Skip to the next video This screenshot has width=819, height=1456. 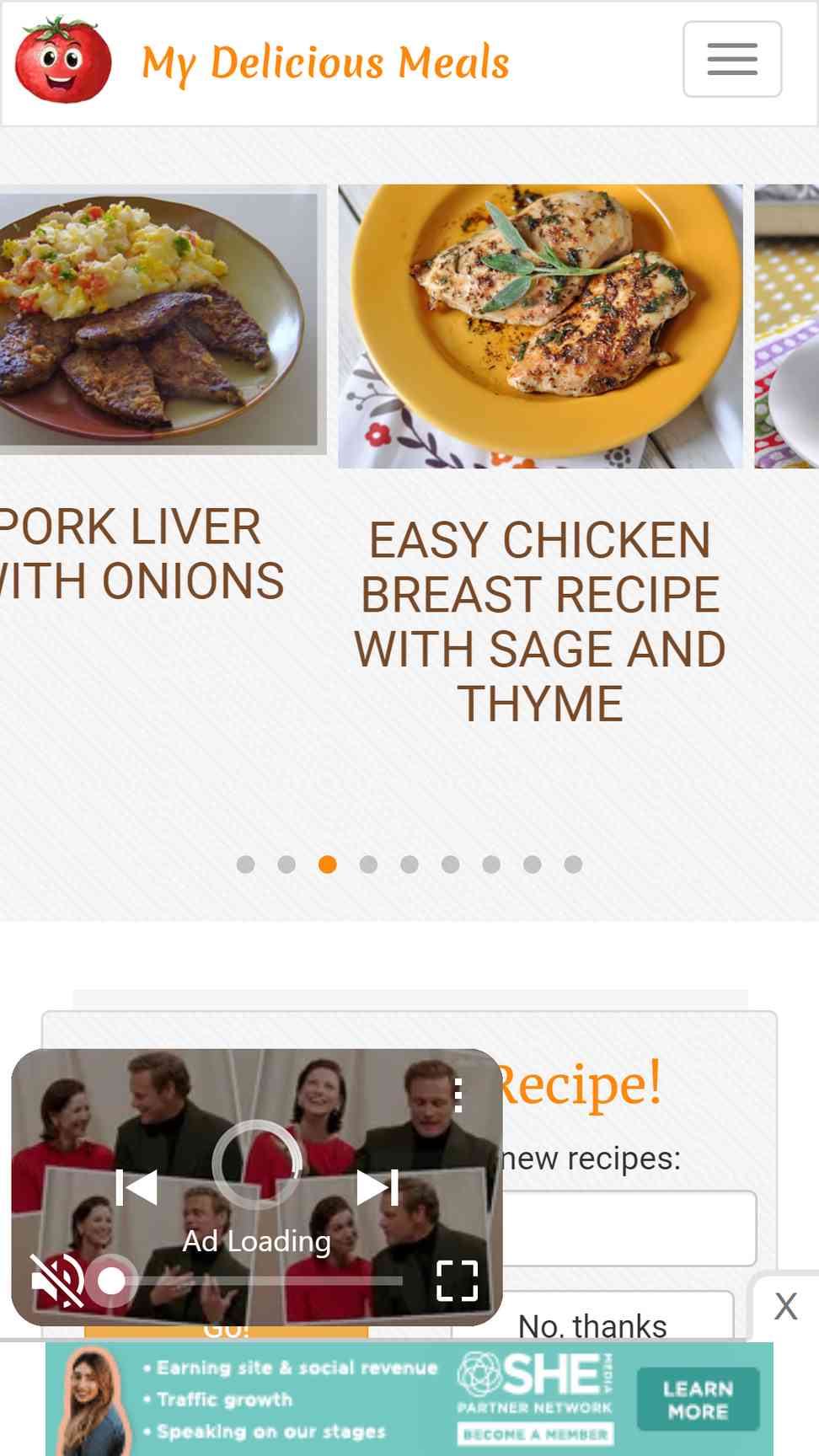click(x=377, y=1188)
